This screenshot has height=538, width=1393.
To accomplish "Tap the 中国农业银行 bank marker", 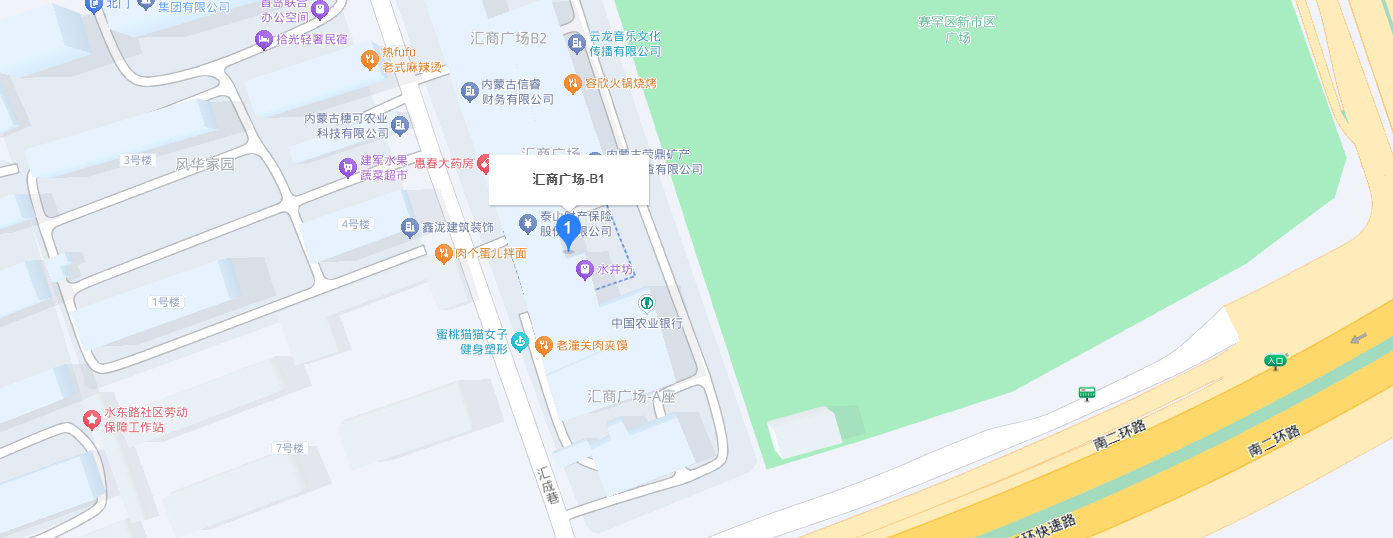I will pos(647,302).
